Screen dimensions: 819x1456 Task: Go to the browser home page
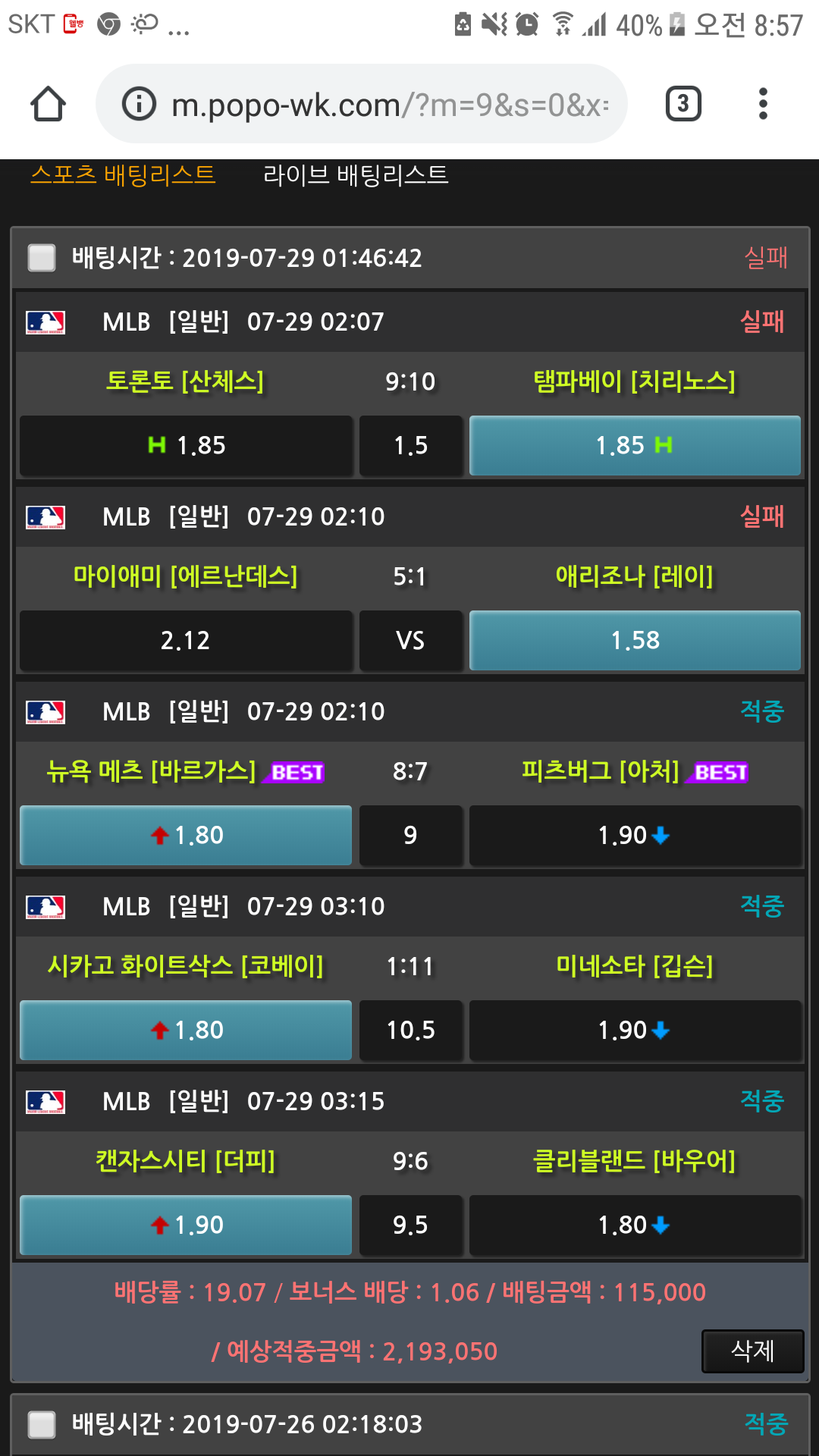click(x=48, y=104)
